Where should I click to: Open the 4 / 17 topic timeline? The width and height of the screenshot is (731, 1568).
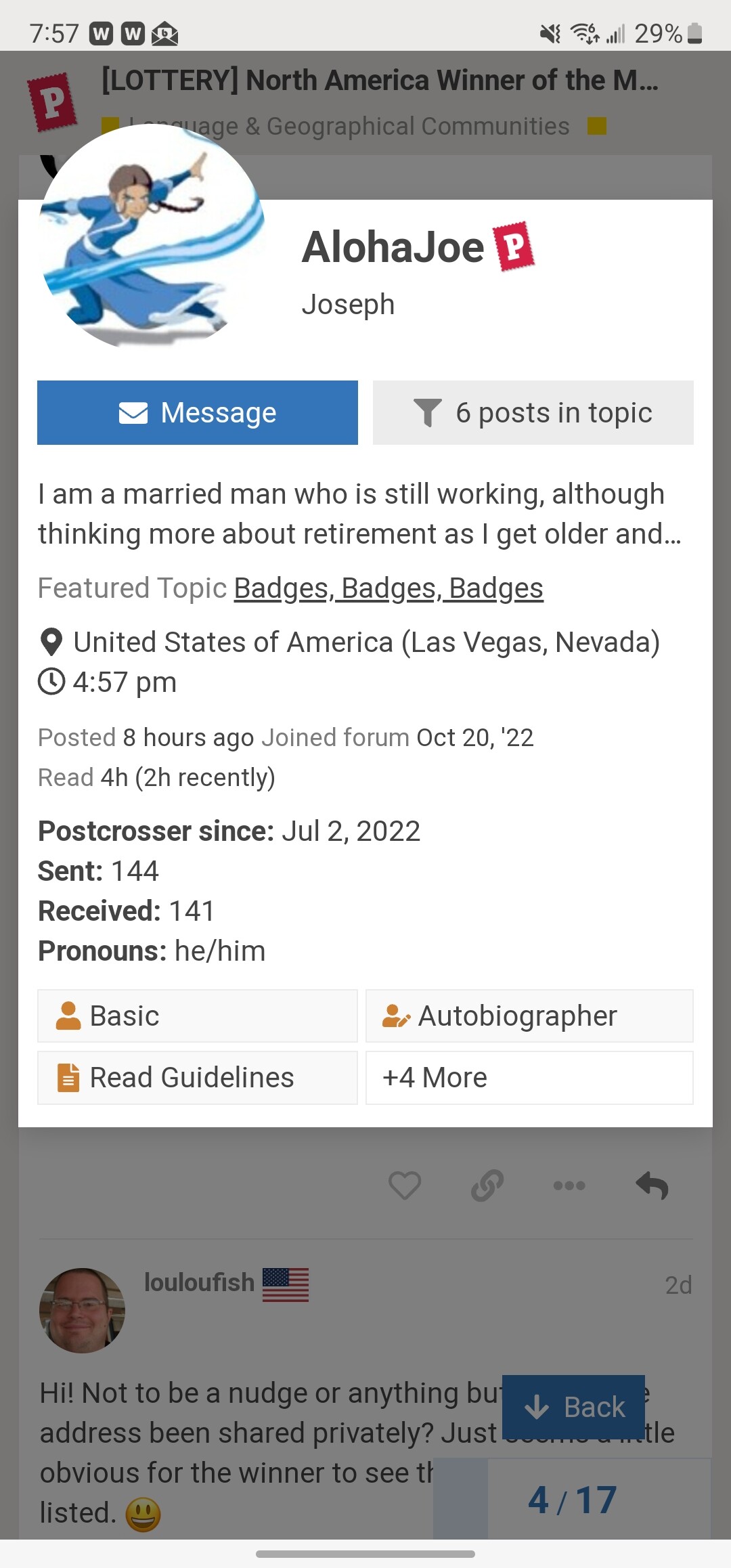click(x=573, y=1500)
